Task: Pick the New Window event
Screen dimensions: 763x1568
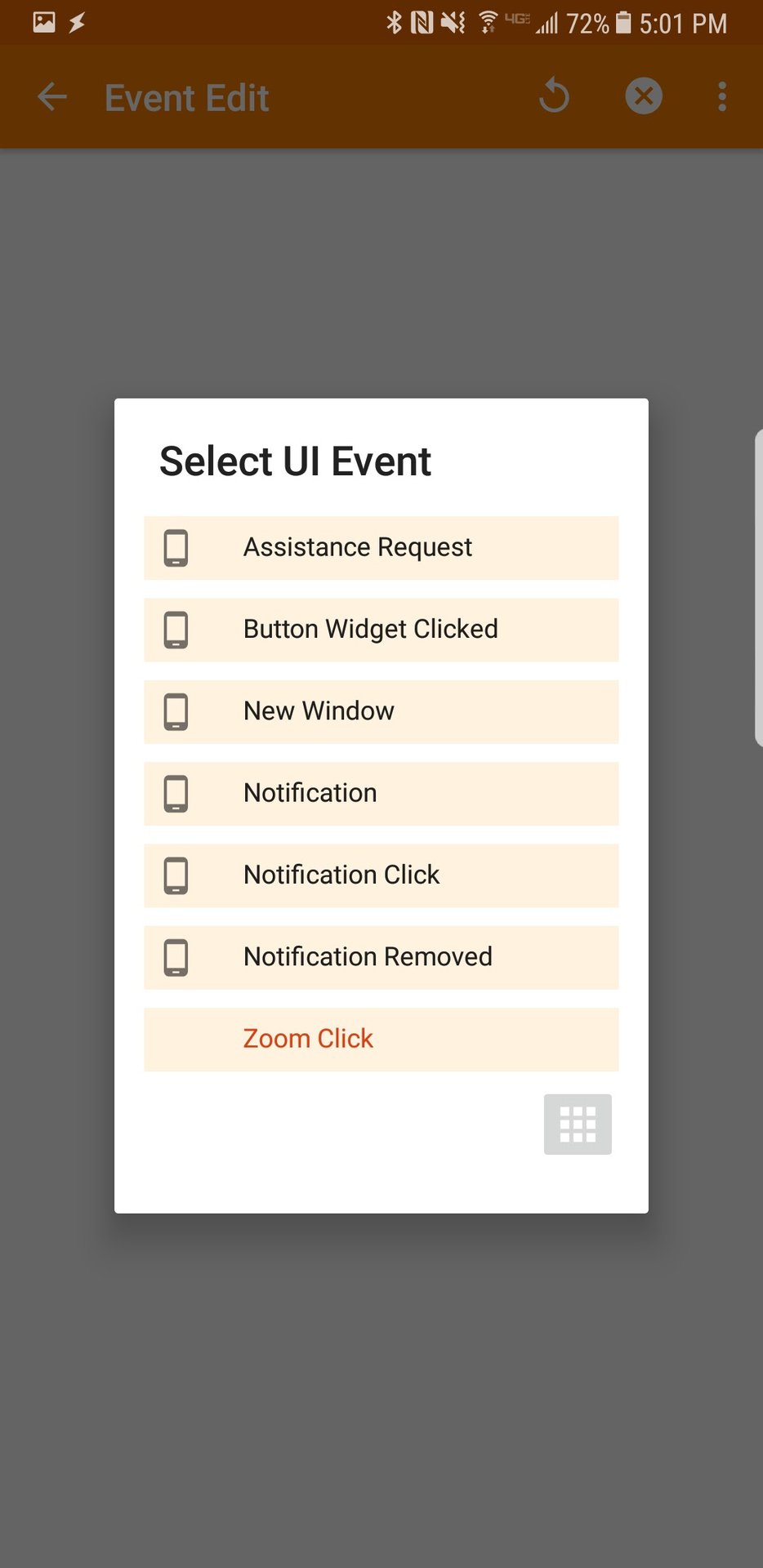Action: click(381, 711)
